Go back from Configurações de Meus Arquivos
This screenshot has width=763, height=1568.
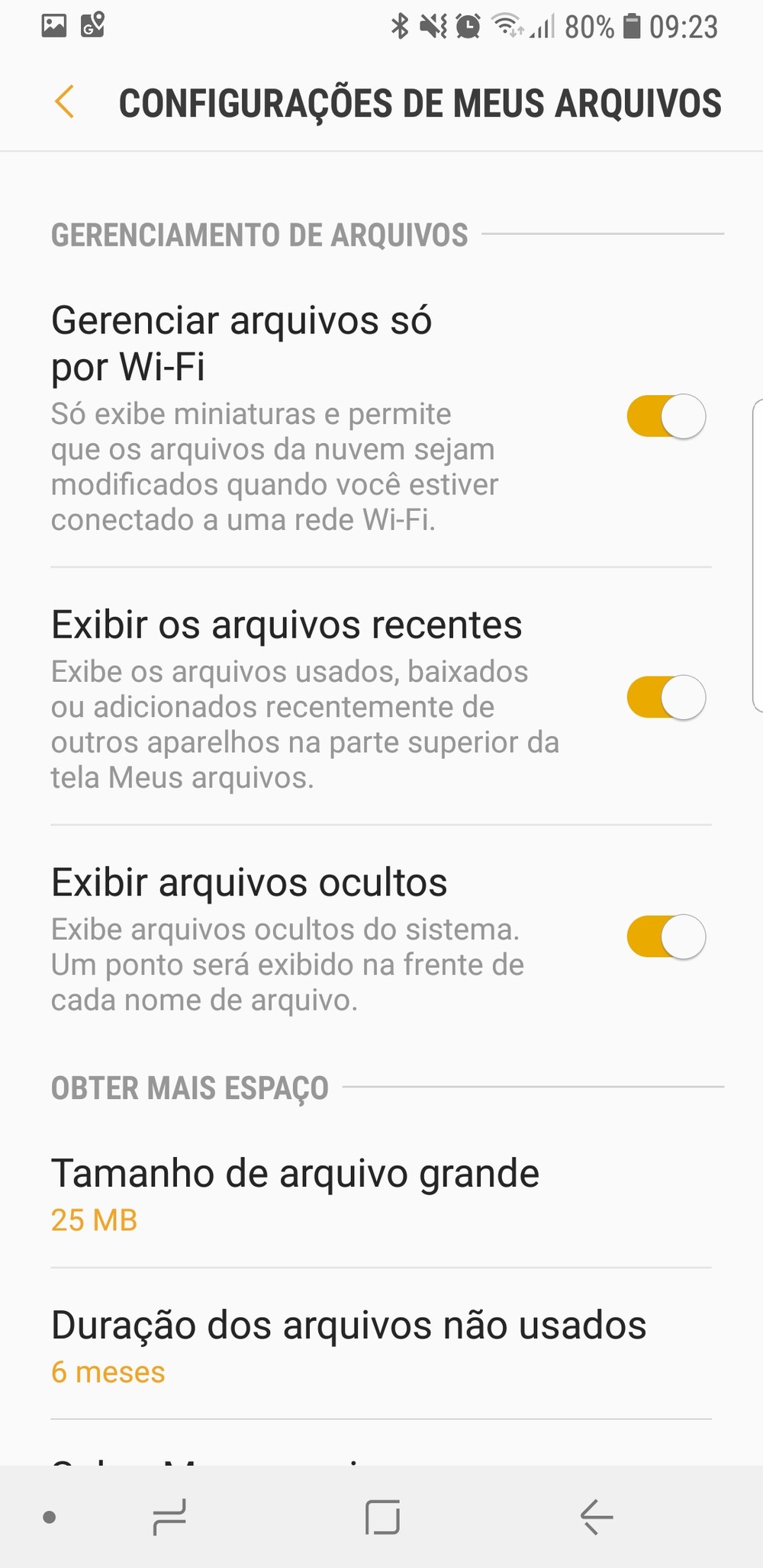pyautogui.click(x=65, y=102)
